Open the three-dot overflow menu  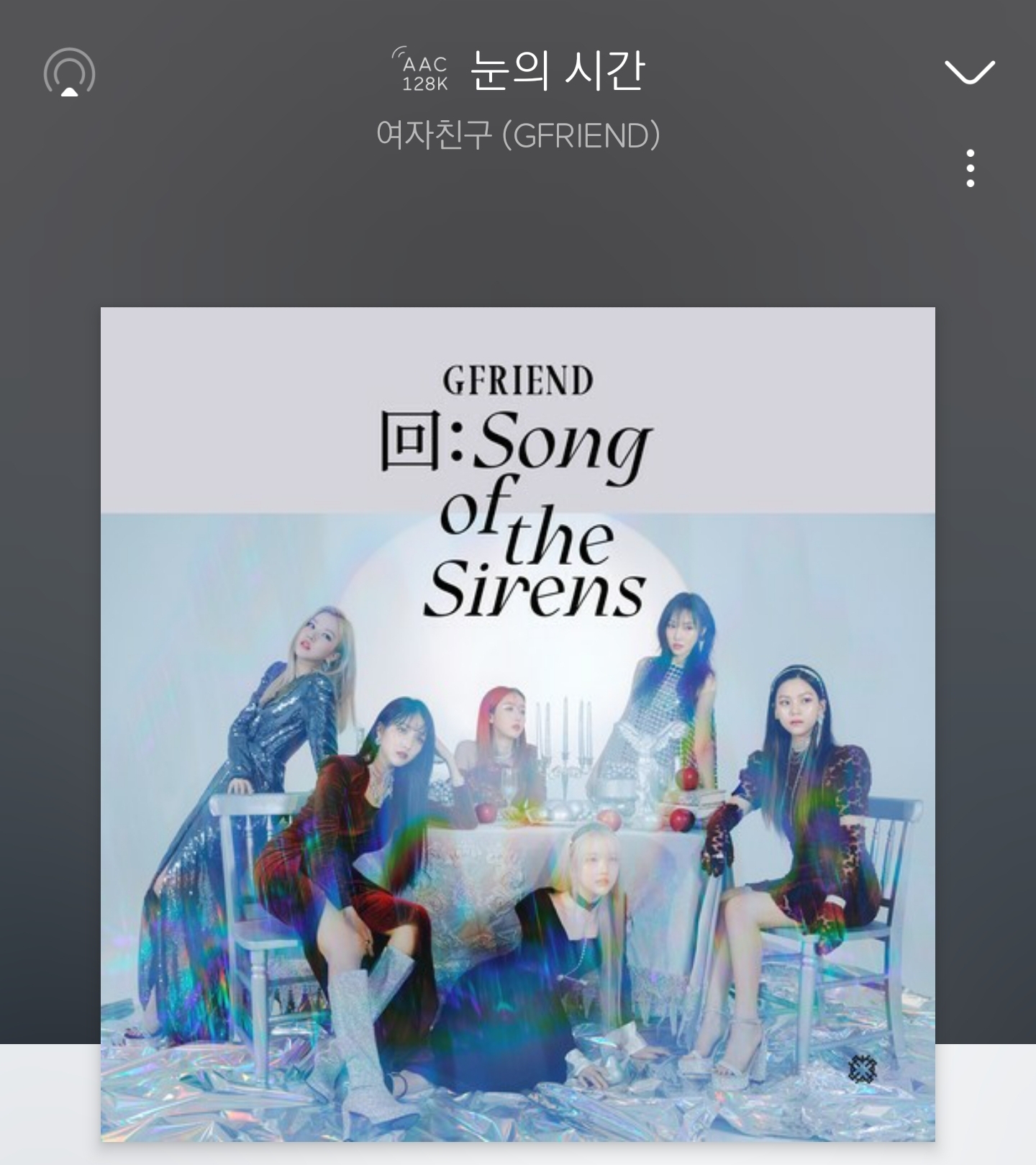click(971, 168)
